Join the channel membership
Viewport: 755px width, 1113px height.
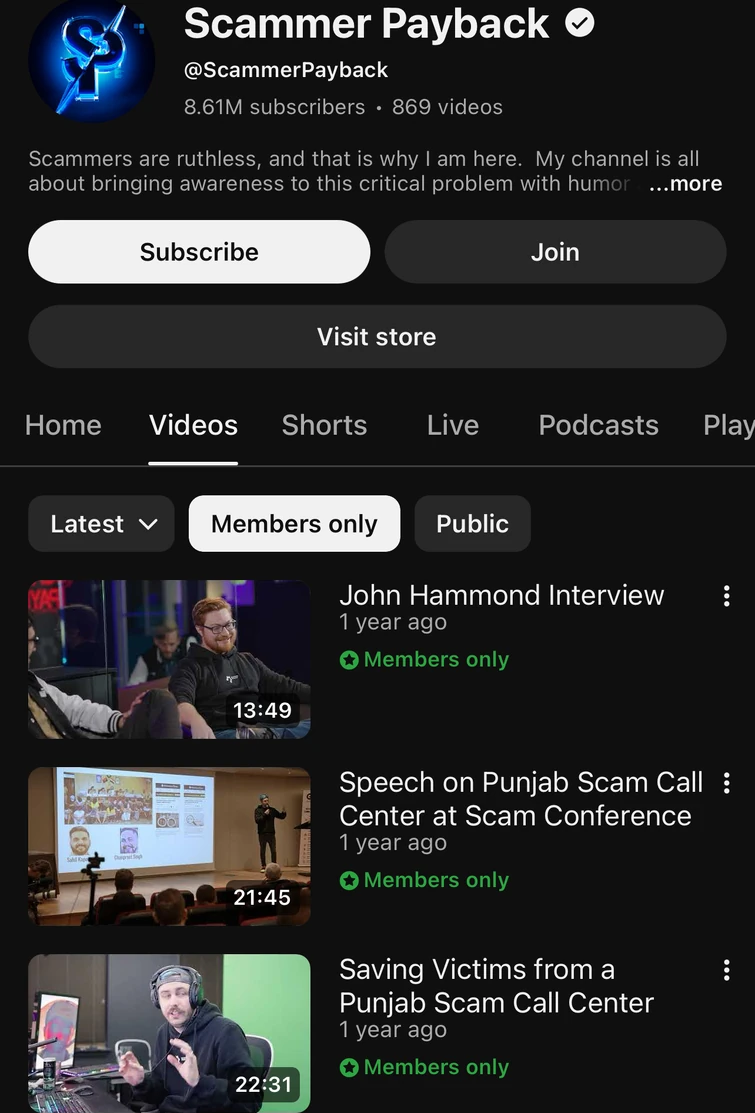tap(555, 252)
